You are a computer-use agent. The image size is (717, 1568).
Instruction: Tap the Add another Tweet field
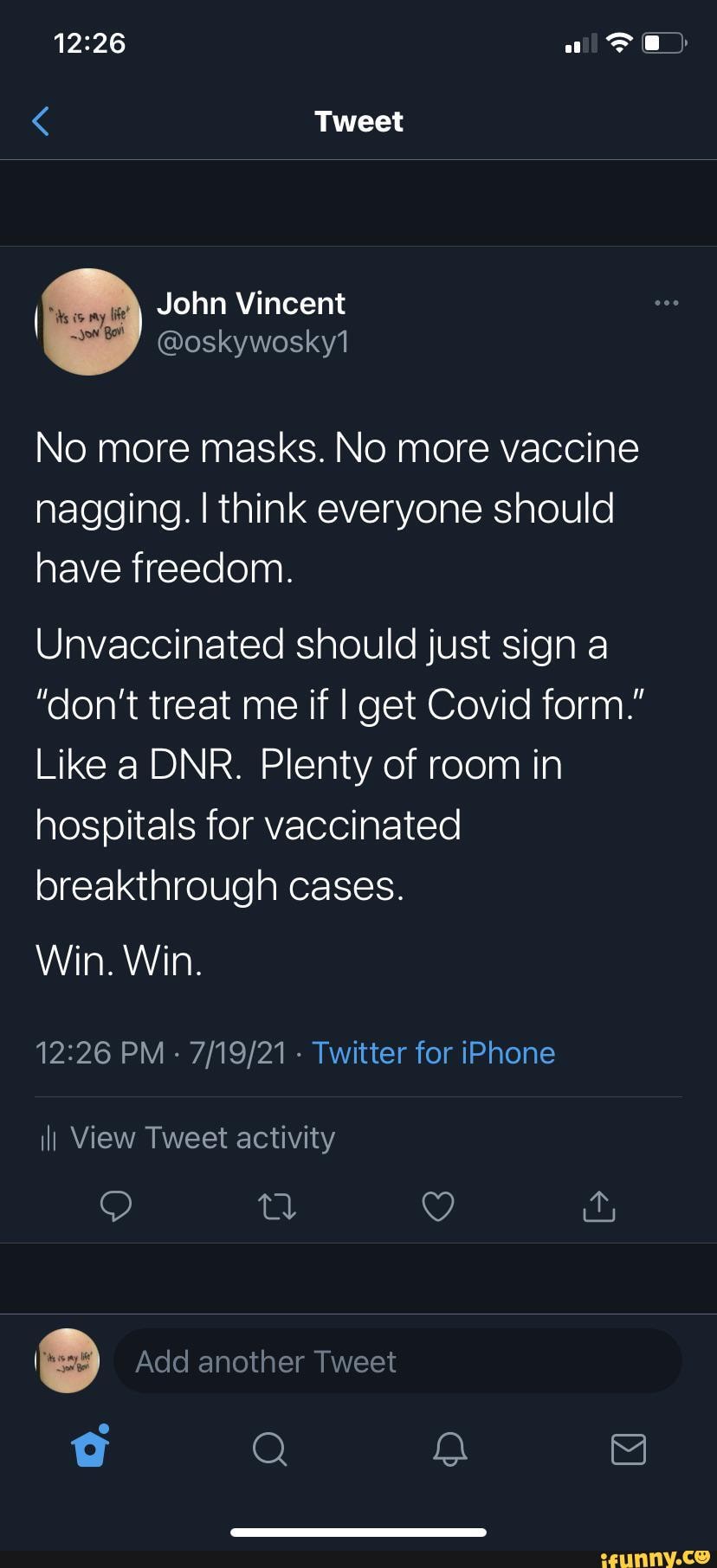(x=397, y=1361)
